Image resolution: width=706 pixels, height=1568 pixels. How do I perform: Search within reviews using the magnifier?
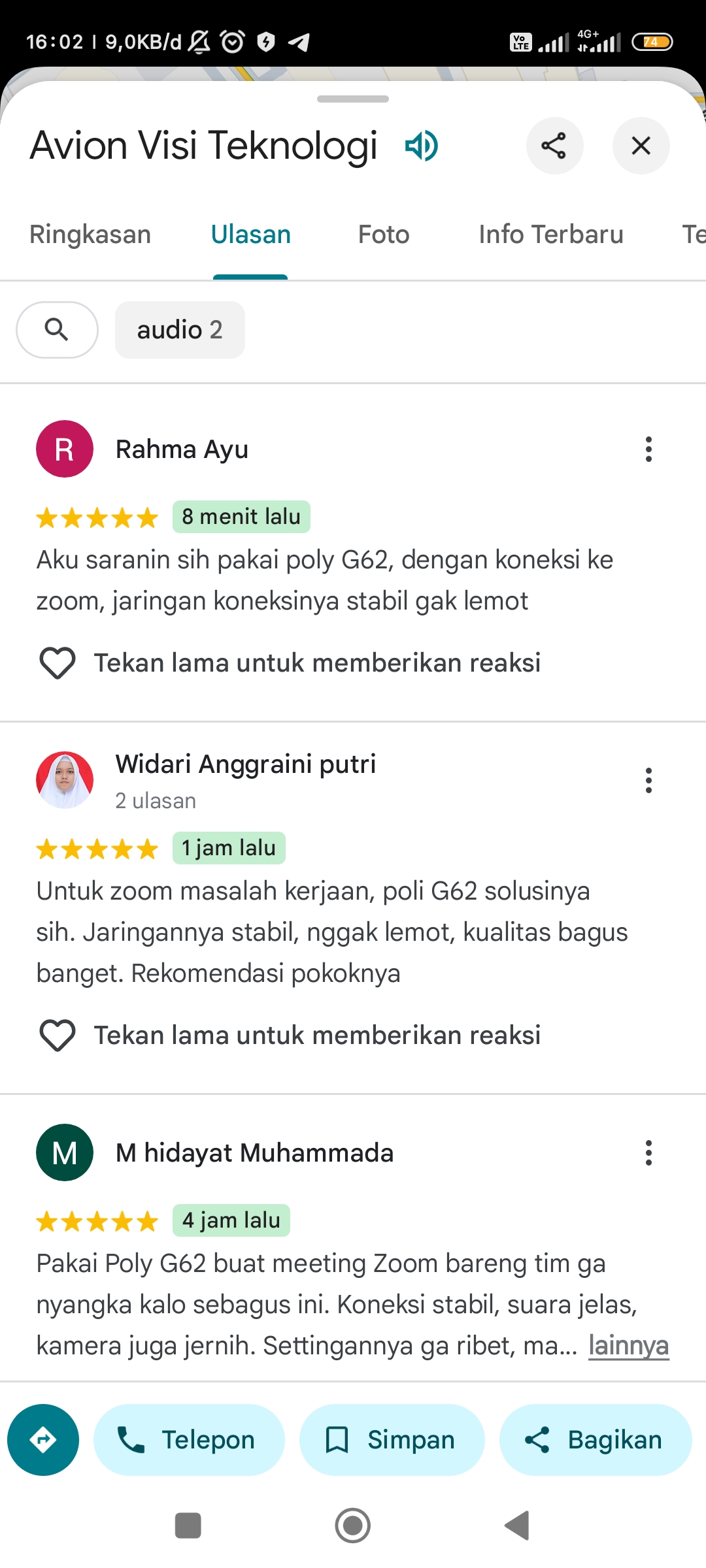tap(58, 330)
